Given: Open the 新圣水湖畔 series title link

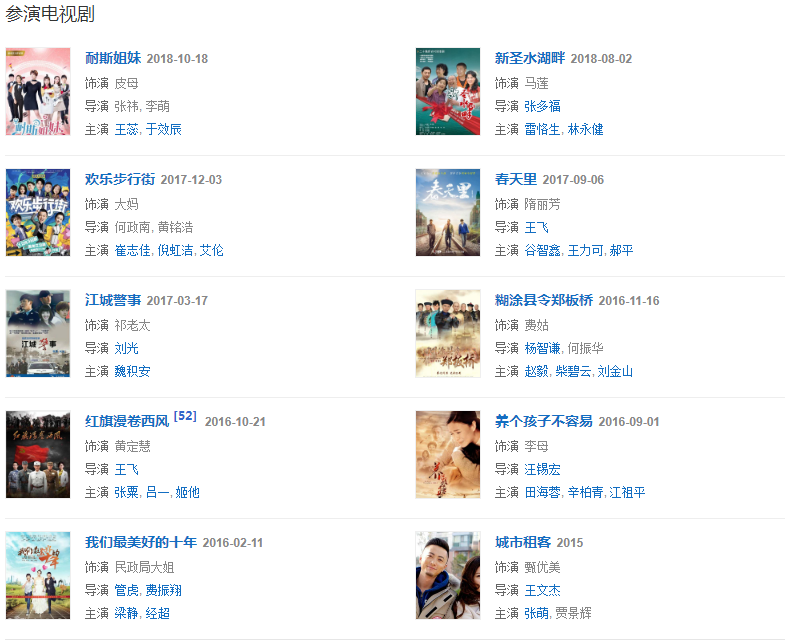Looking at the screenshot, I should pos(529,58).
